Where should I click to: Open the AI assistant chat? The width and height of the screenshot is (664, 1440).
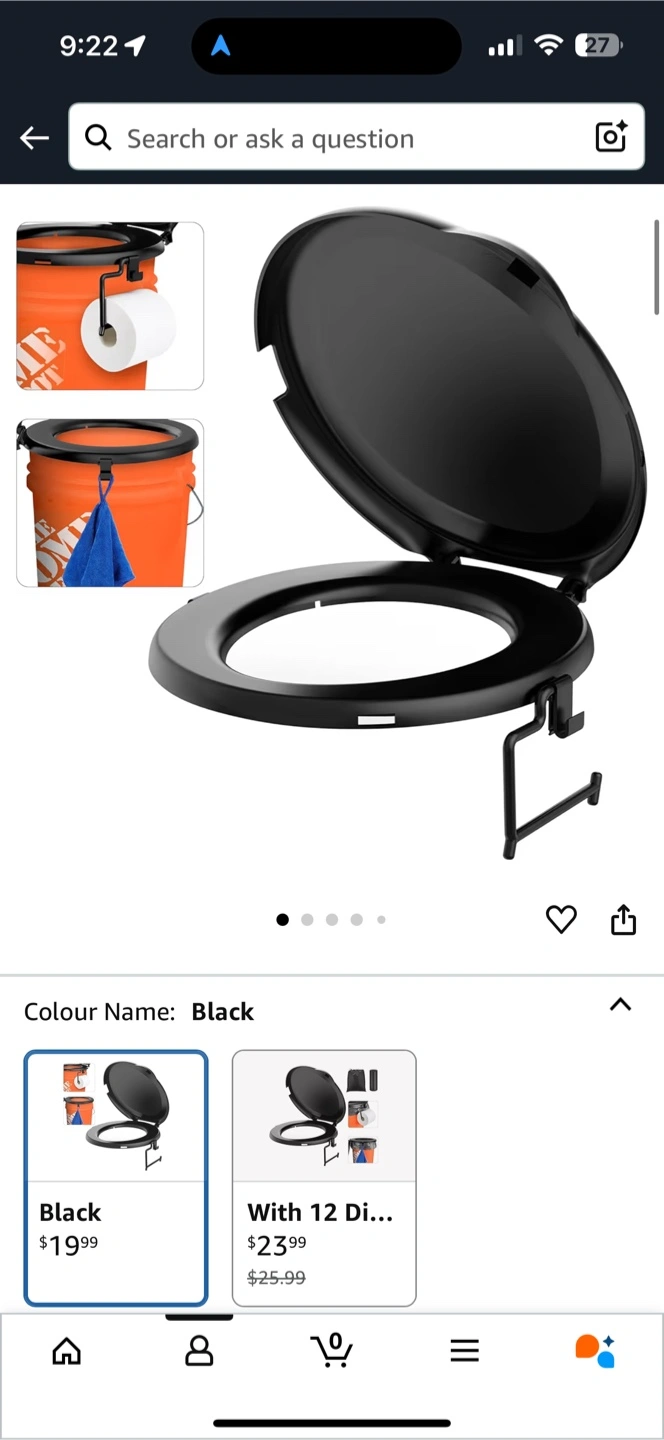point(595,1350)
